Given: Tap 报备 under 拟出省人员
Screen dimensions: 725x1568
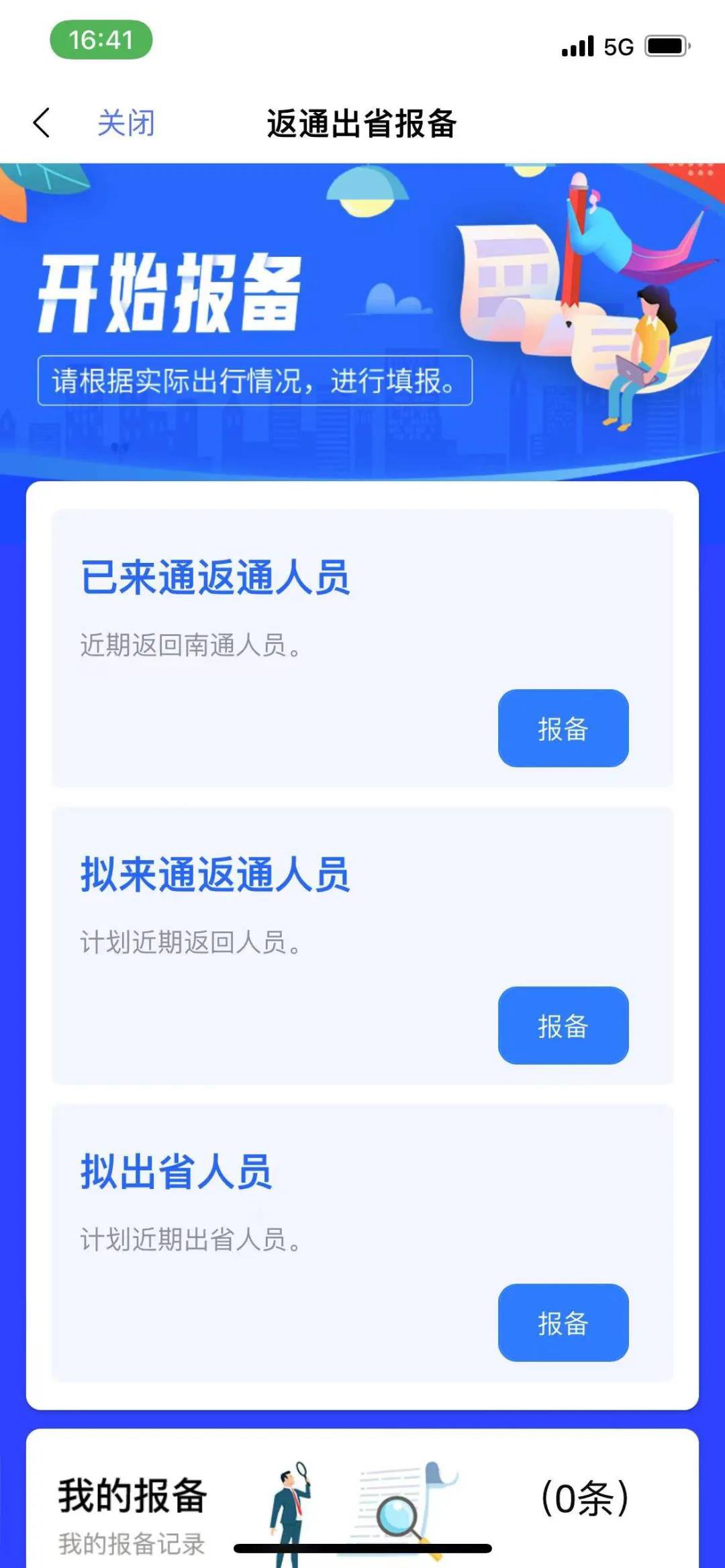Looking at the screenshot, I should 563,1322.
